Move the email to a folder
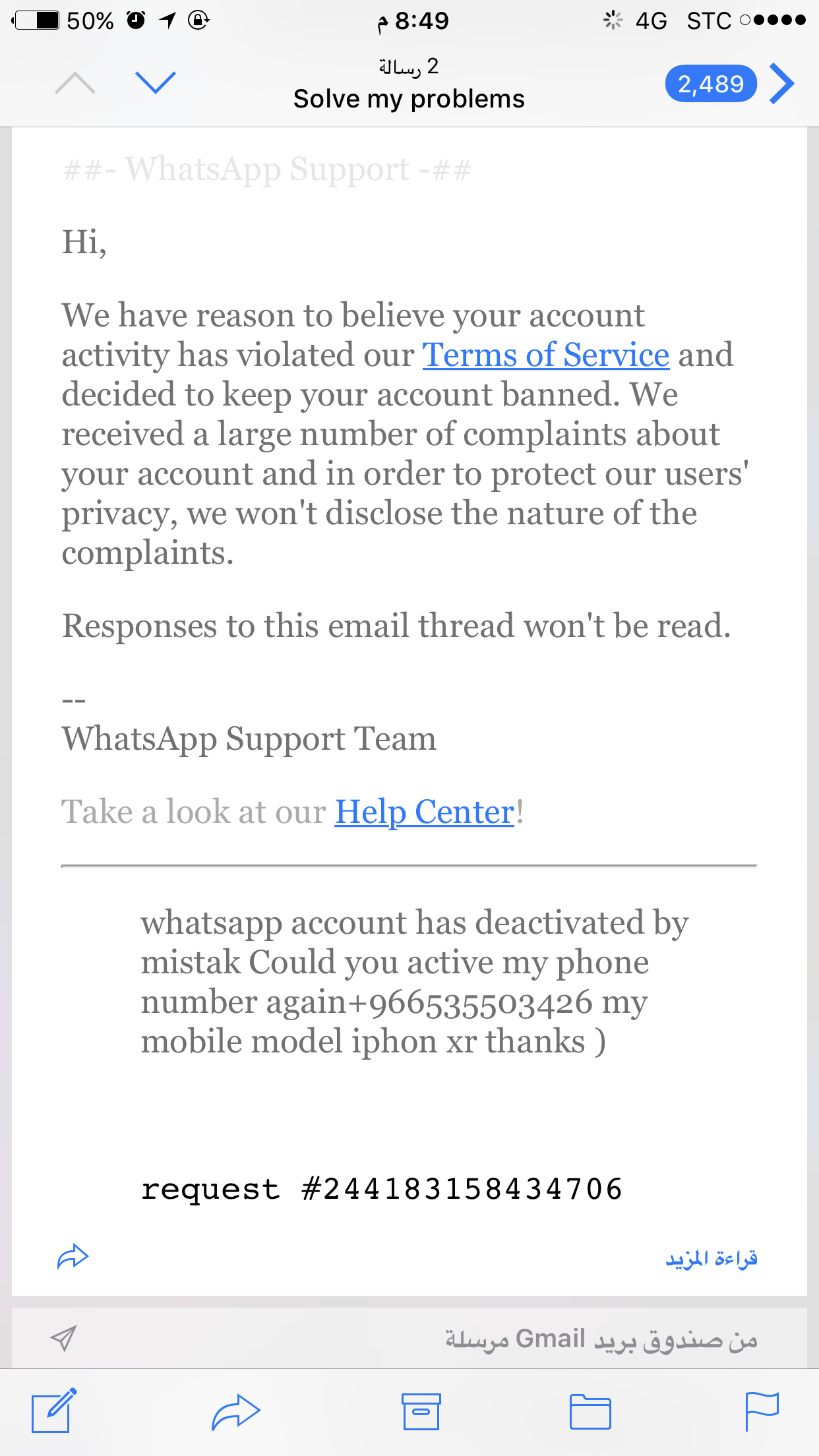Screen dimensions: 819x1456 (590, 1412)
